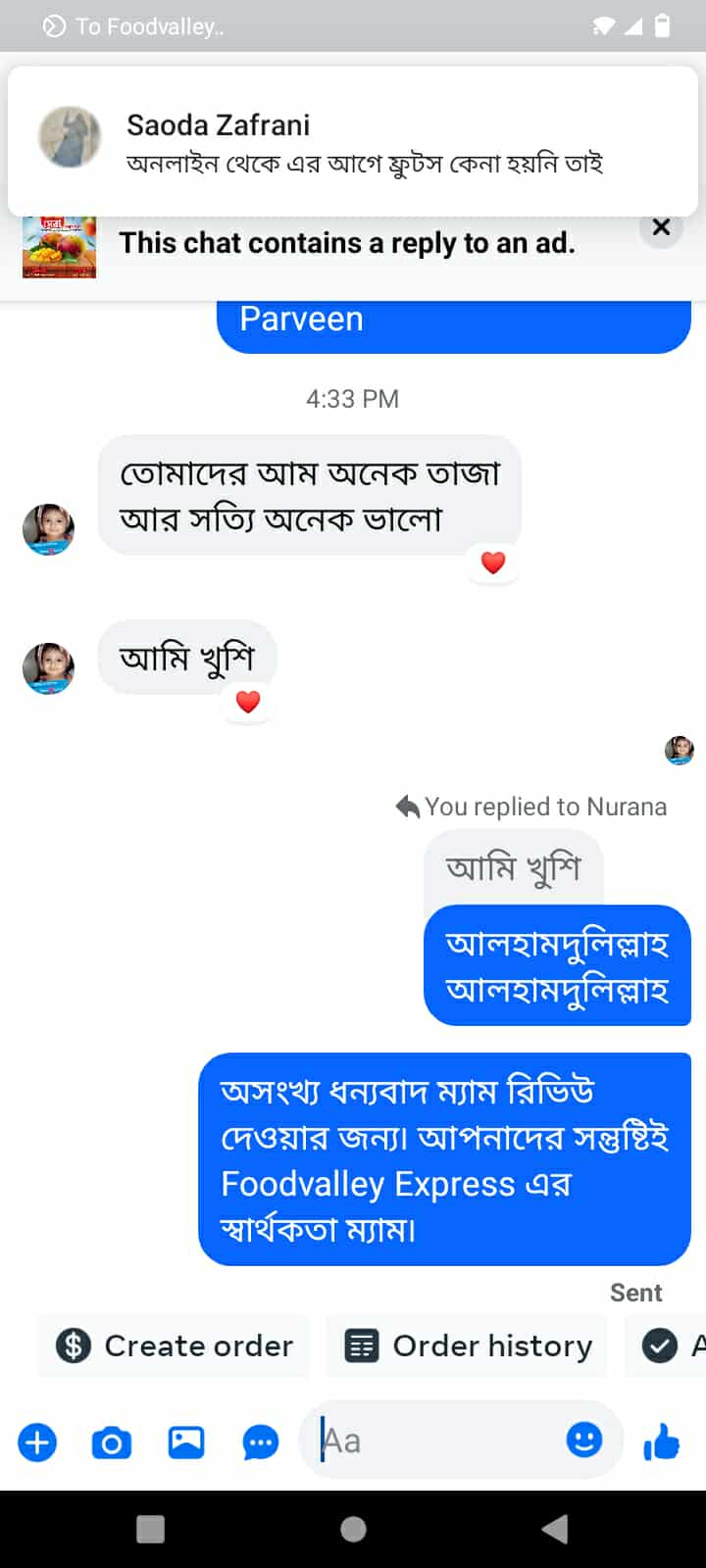
Task: Tap the heart reaction on আমি খুশি message
Action: (248, 702)
